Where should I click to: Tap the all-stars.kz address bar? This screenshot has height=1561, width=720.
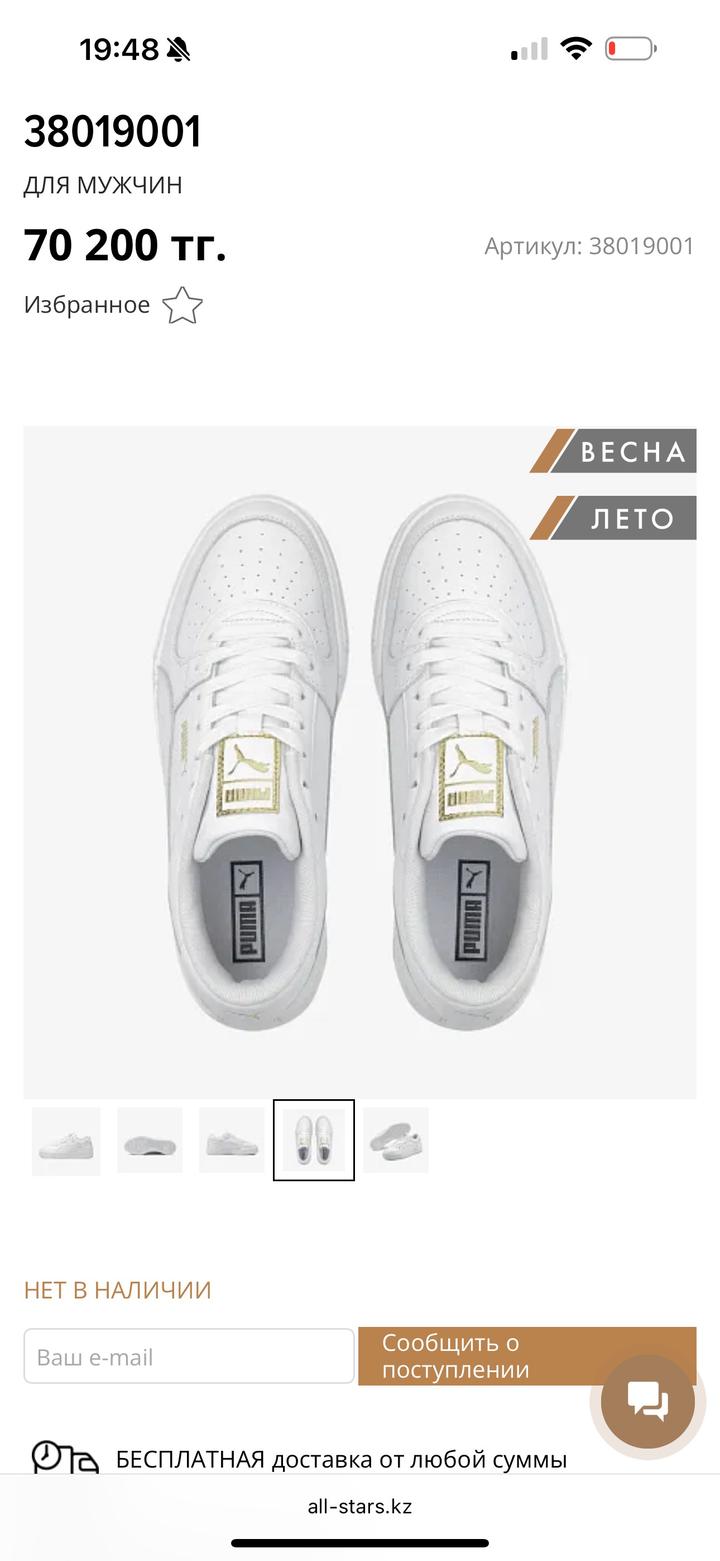[360, 1506]
